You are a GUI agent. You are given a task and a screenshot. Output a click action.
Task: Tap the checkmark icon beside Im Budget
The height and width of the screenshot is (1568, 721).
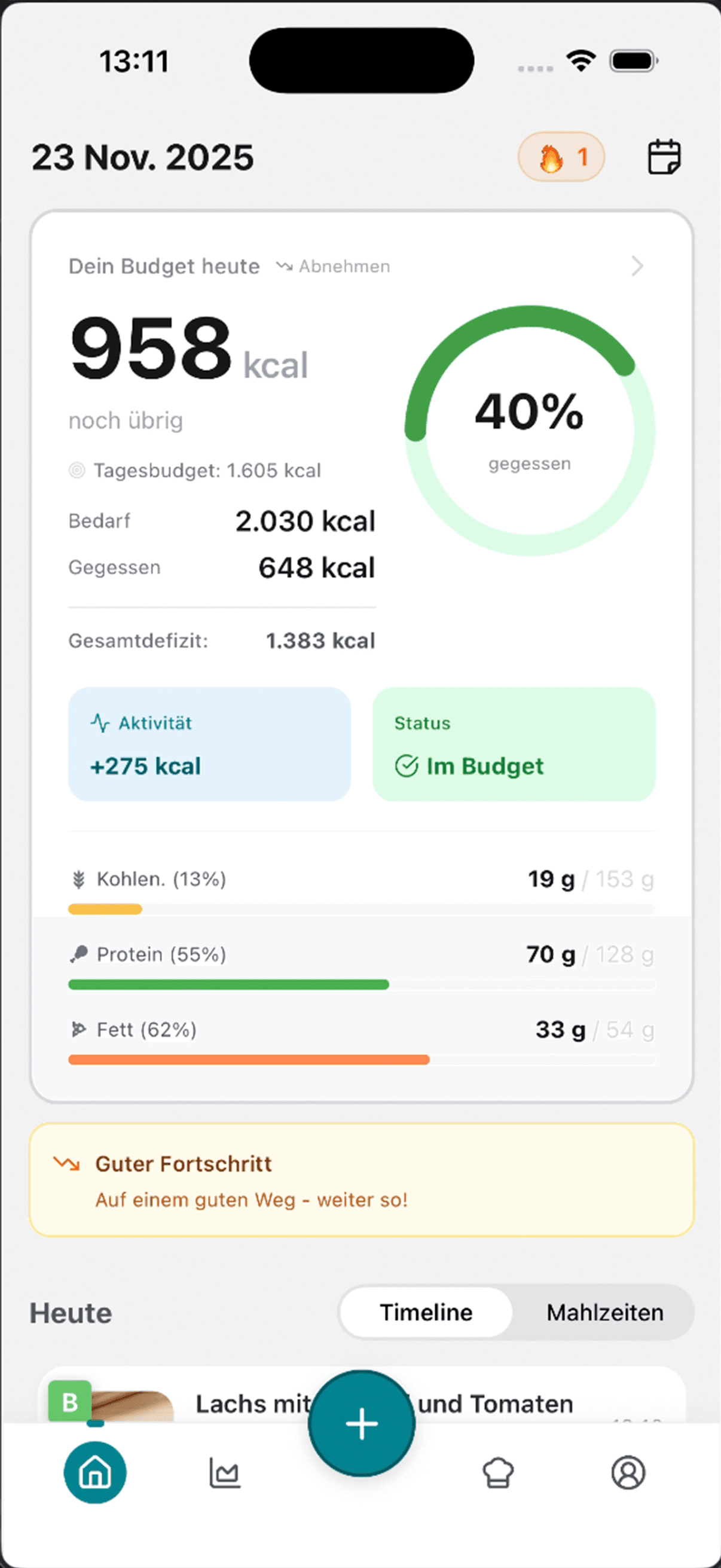[x=408, y=765]
